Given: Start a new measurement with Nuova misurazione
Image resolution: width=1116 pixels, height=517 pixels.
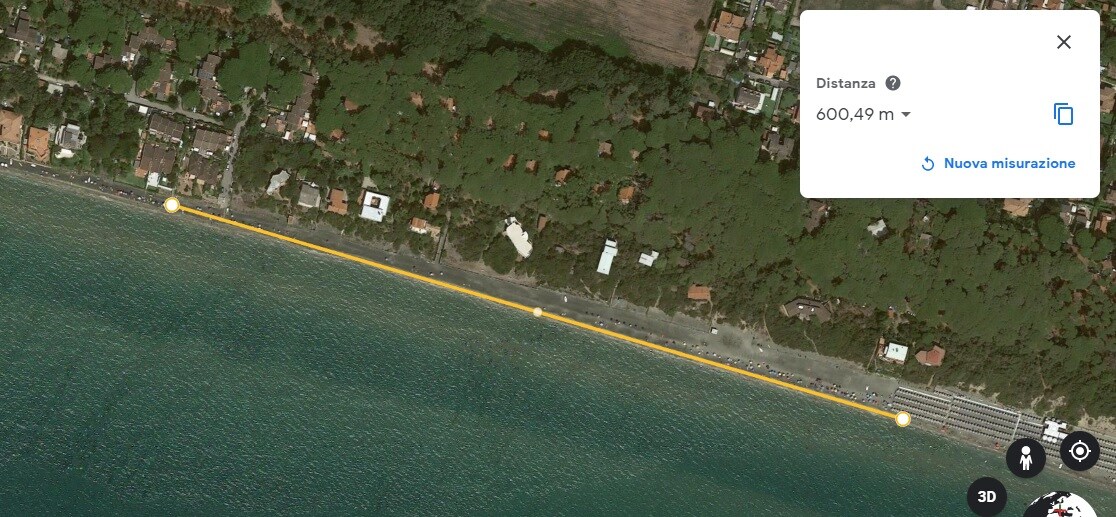Looking at the screenshot, I should [998, 163].
